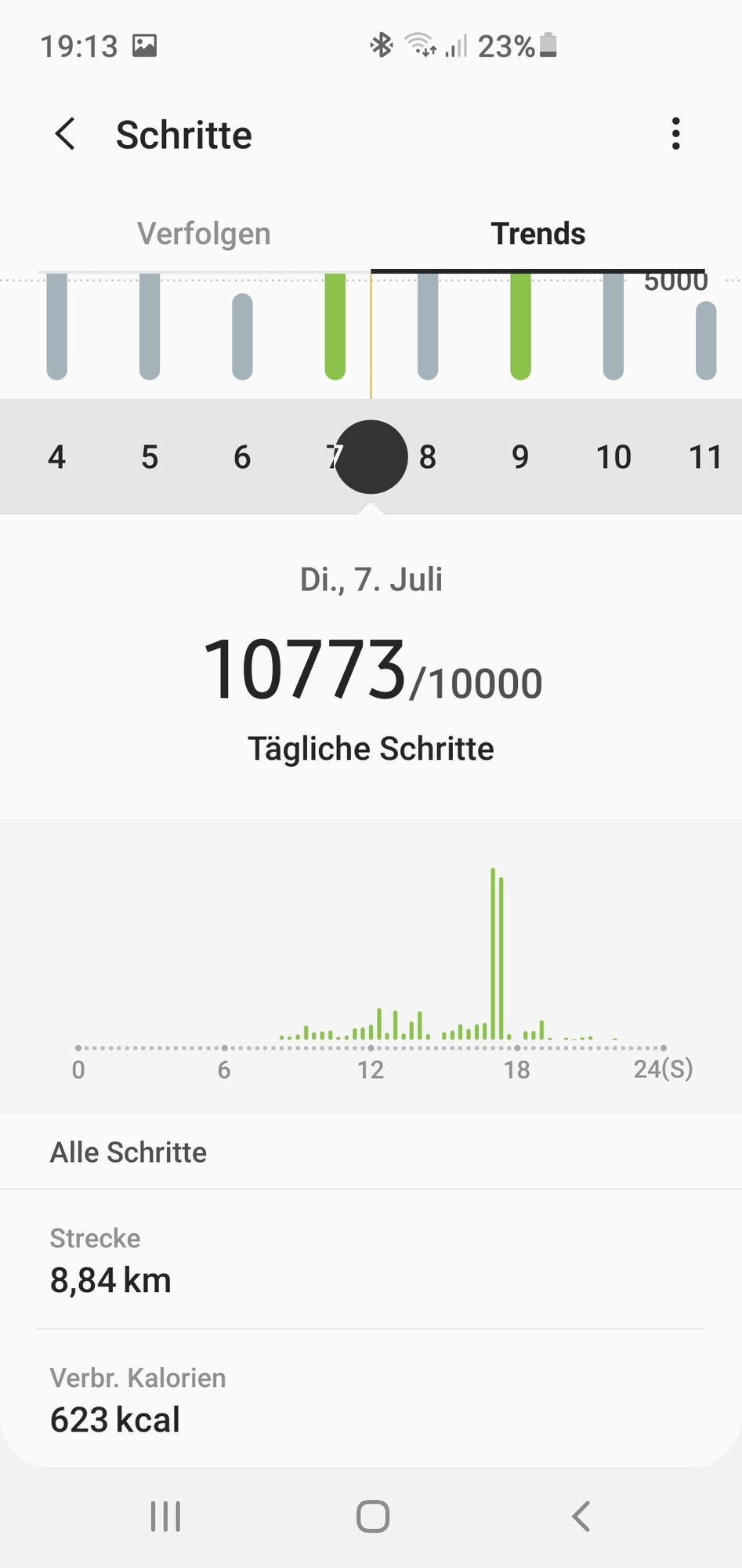
Task: Open recent apps from the navigation bar
Action: point(165,1516)
